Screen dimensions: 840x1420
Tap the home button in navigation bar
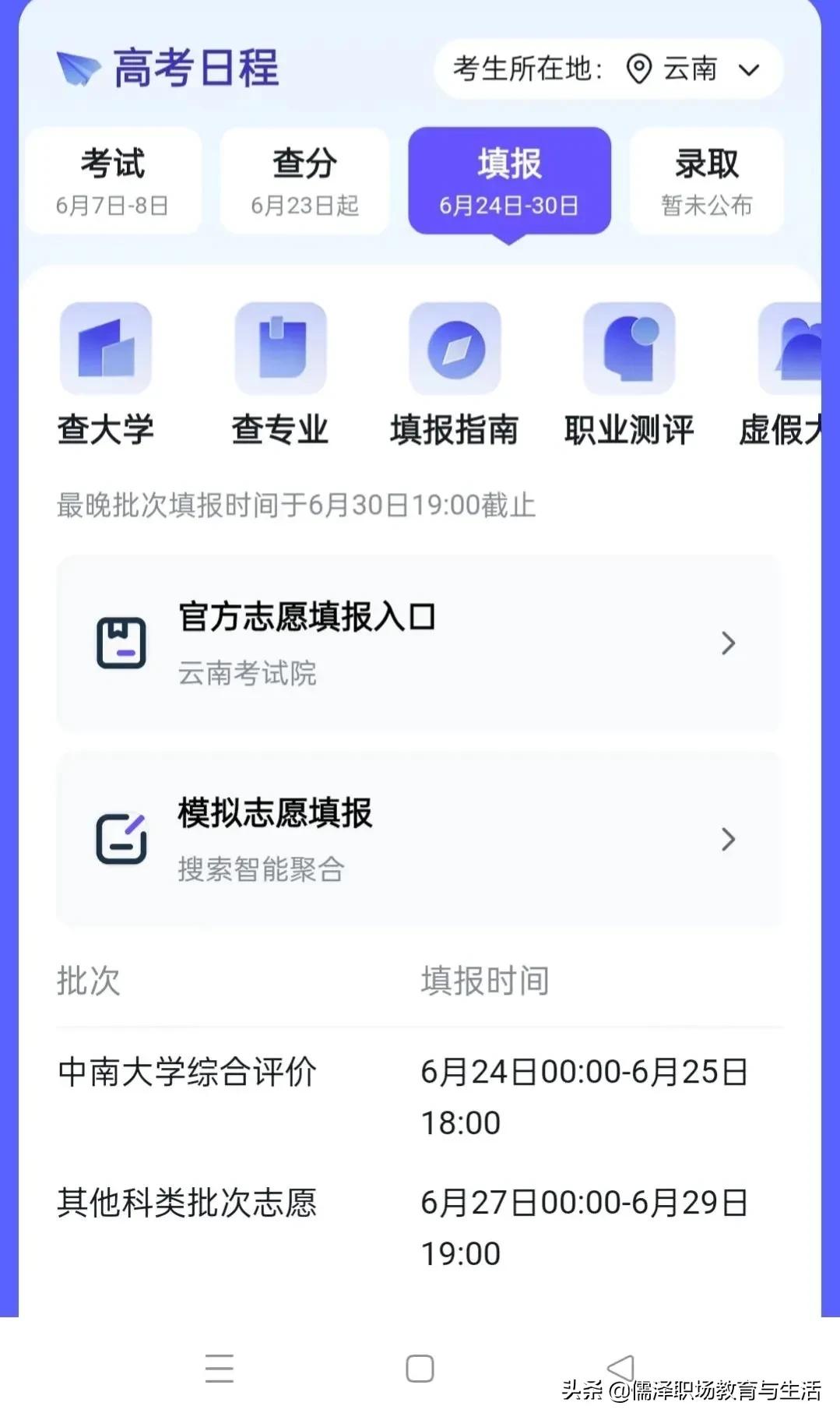point(420,1368)
